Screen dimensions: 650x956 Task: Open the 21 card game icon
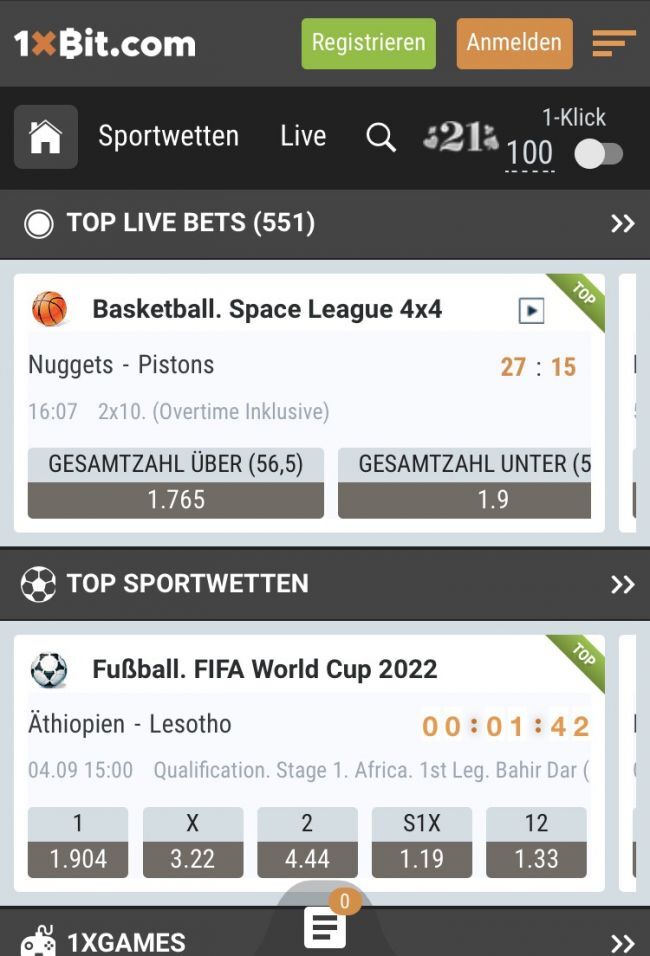coord(460,138)
